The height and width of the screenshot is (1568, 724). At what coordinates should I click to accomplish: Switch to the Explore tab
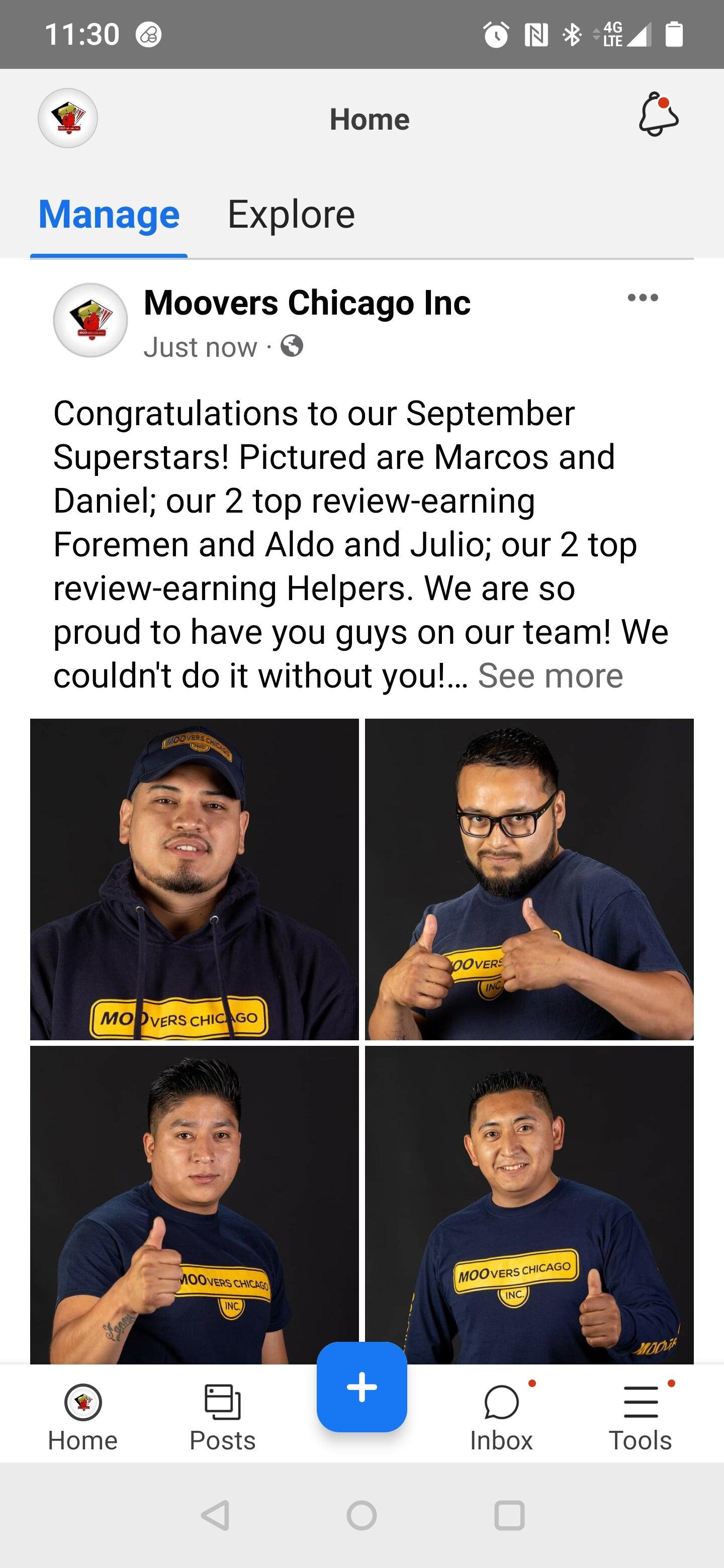pos(291,214)
